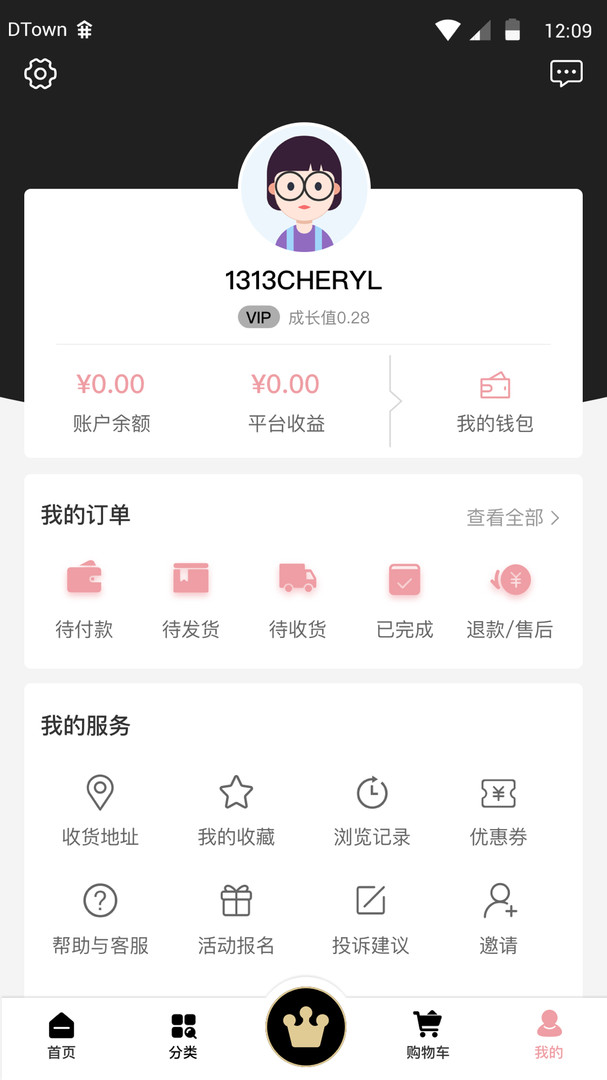
Task: Switch to the 首页 home tab
Action: point(61,1035)
